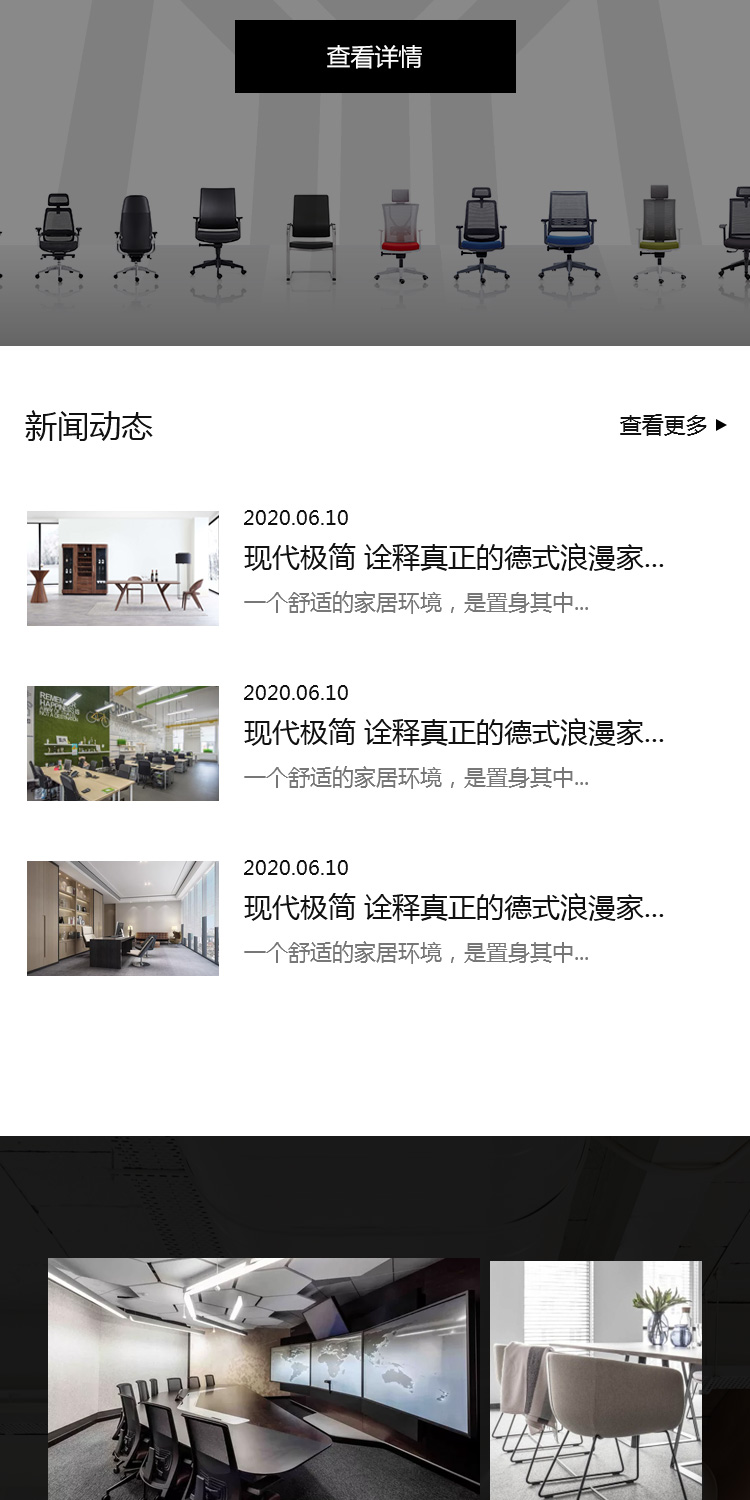The image size is (750, 1500).
Task: Open the conference room picture card
Action: point(264,1378)
